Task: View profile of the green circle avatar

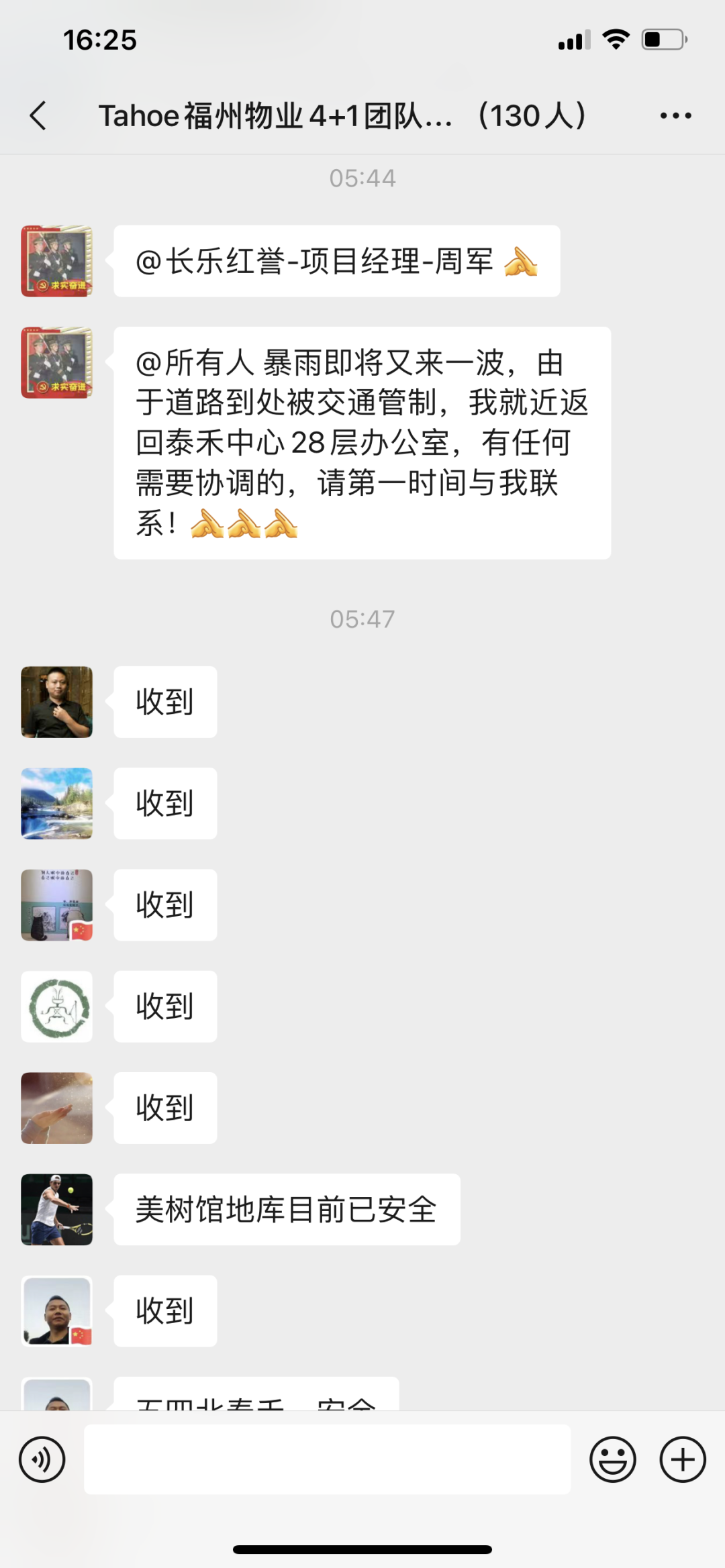Action: point(57,1006)
